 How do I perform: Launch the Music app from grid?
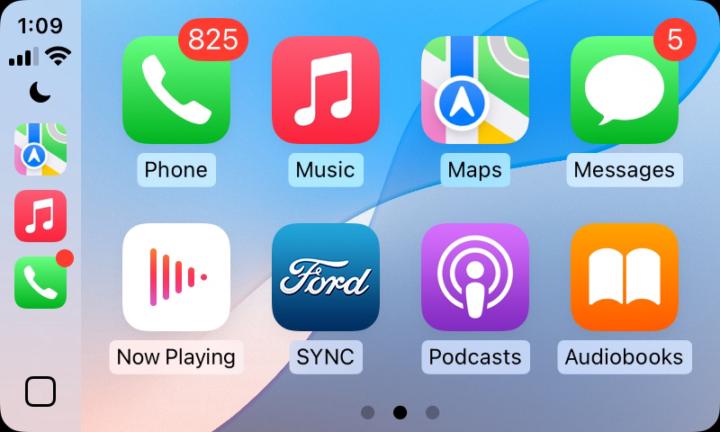click(x=325, y=90)
